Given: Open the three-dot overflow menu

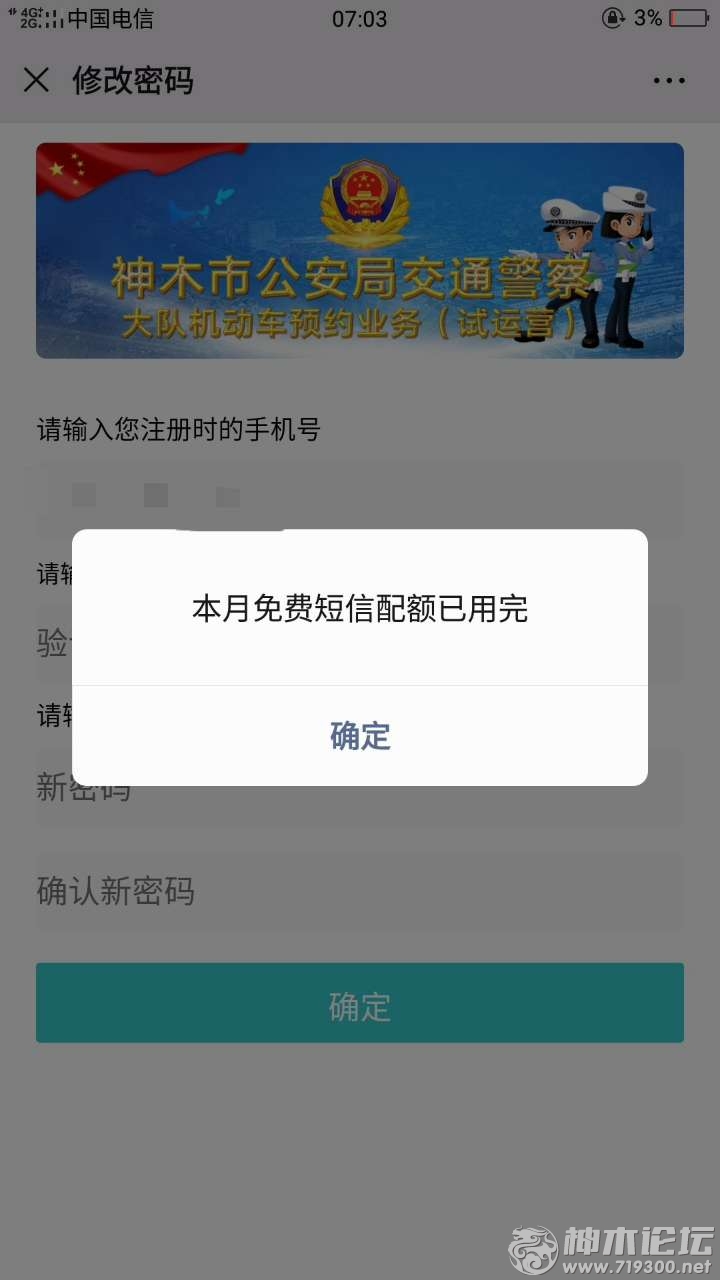Looking at the screenshot, I should coord(669,81).
